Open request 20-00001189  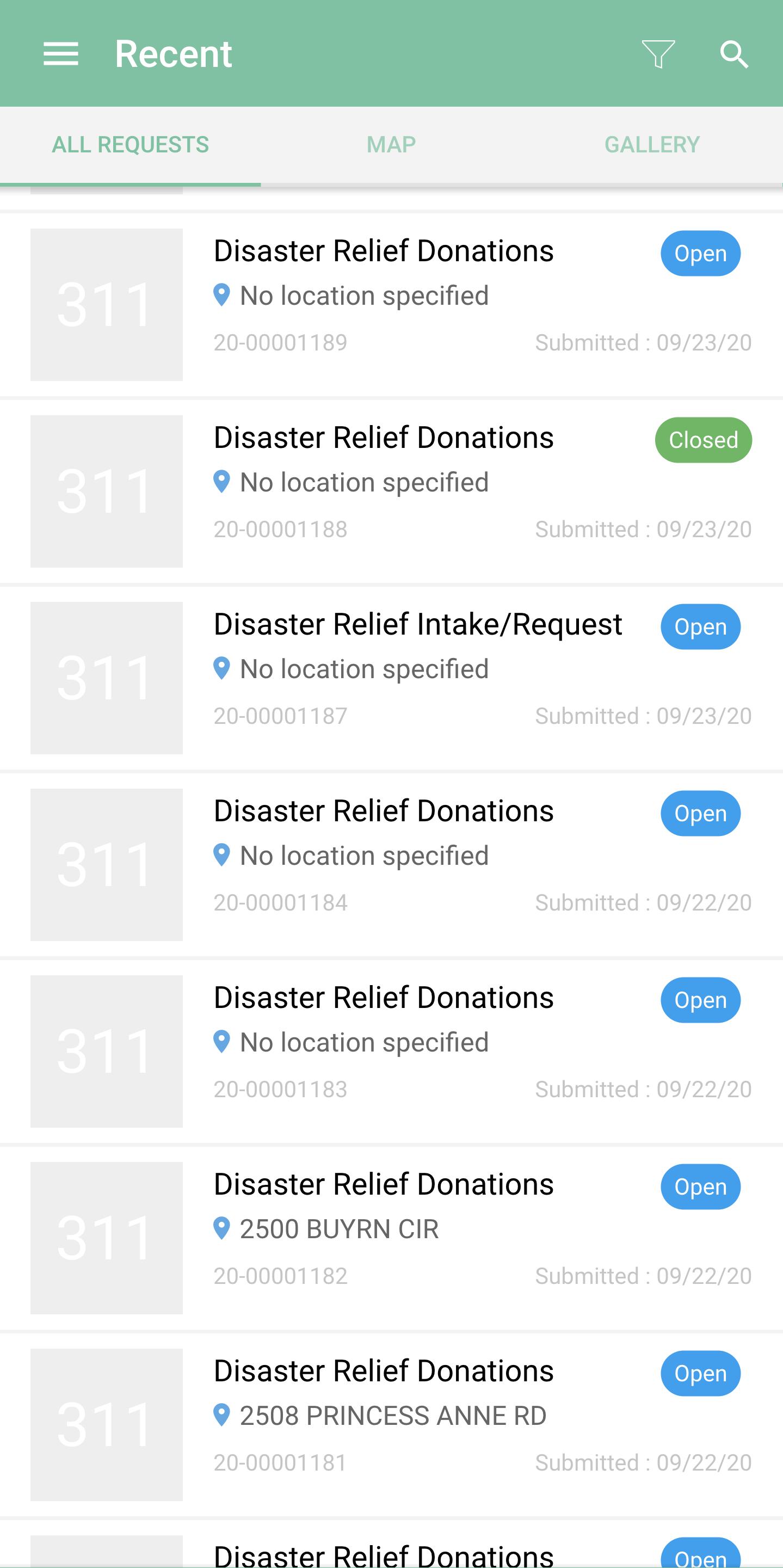391,304
